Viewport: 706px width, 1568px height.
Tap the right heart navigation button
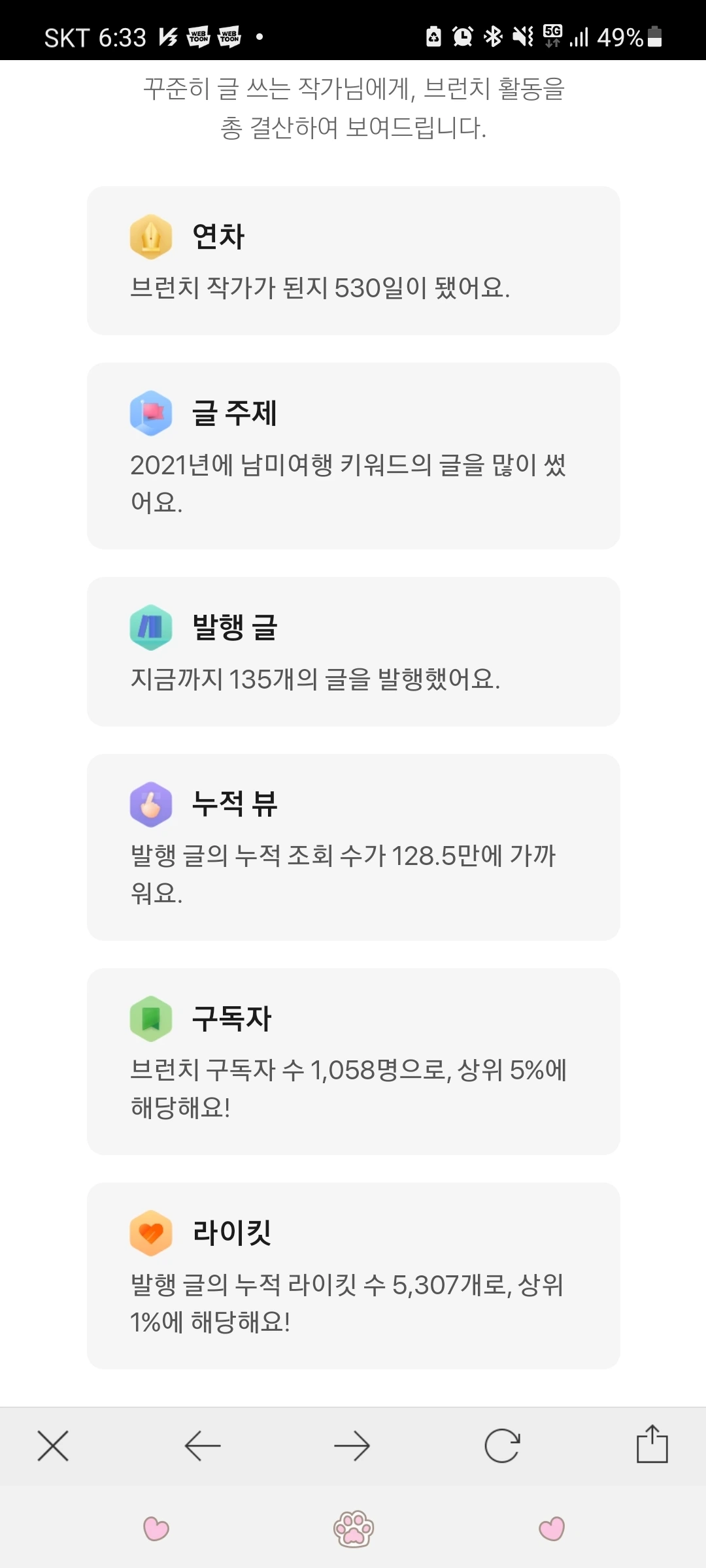(552, 1529)
